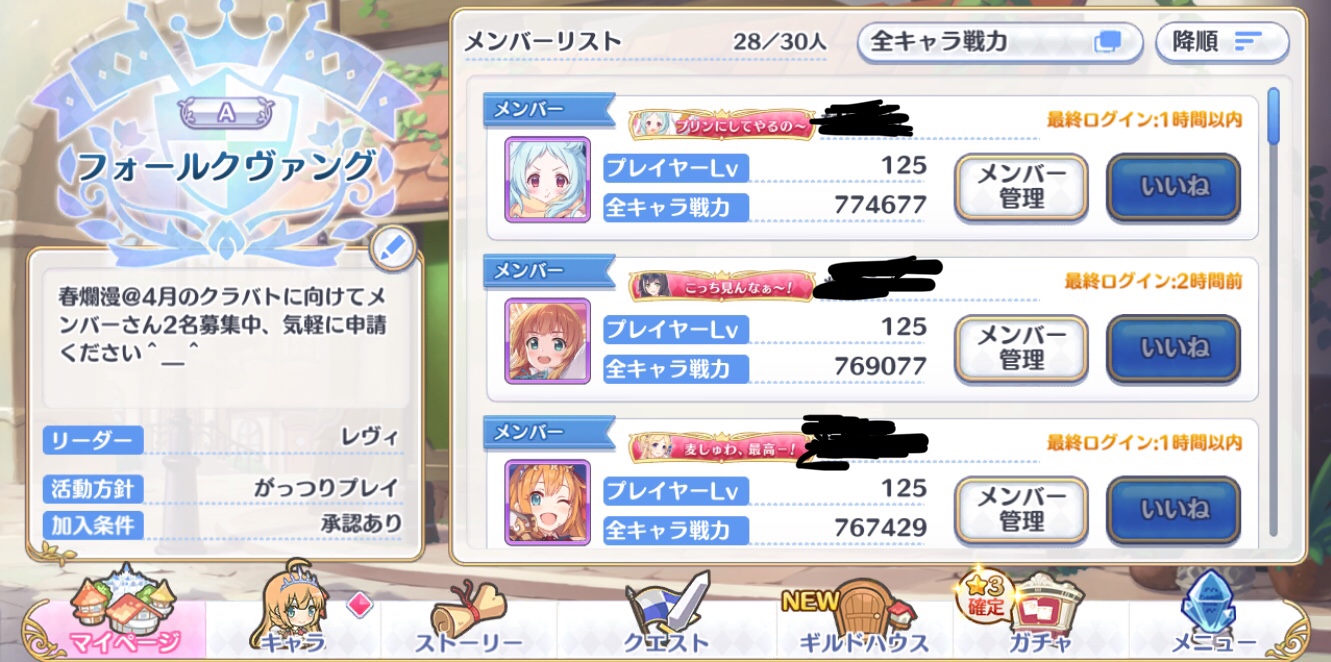View the winking orange-haired member's avatar
Viewport: 1331px width, 662px height.
coord(547,502)
